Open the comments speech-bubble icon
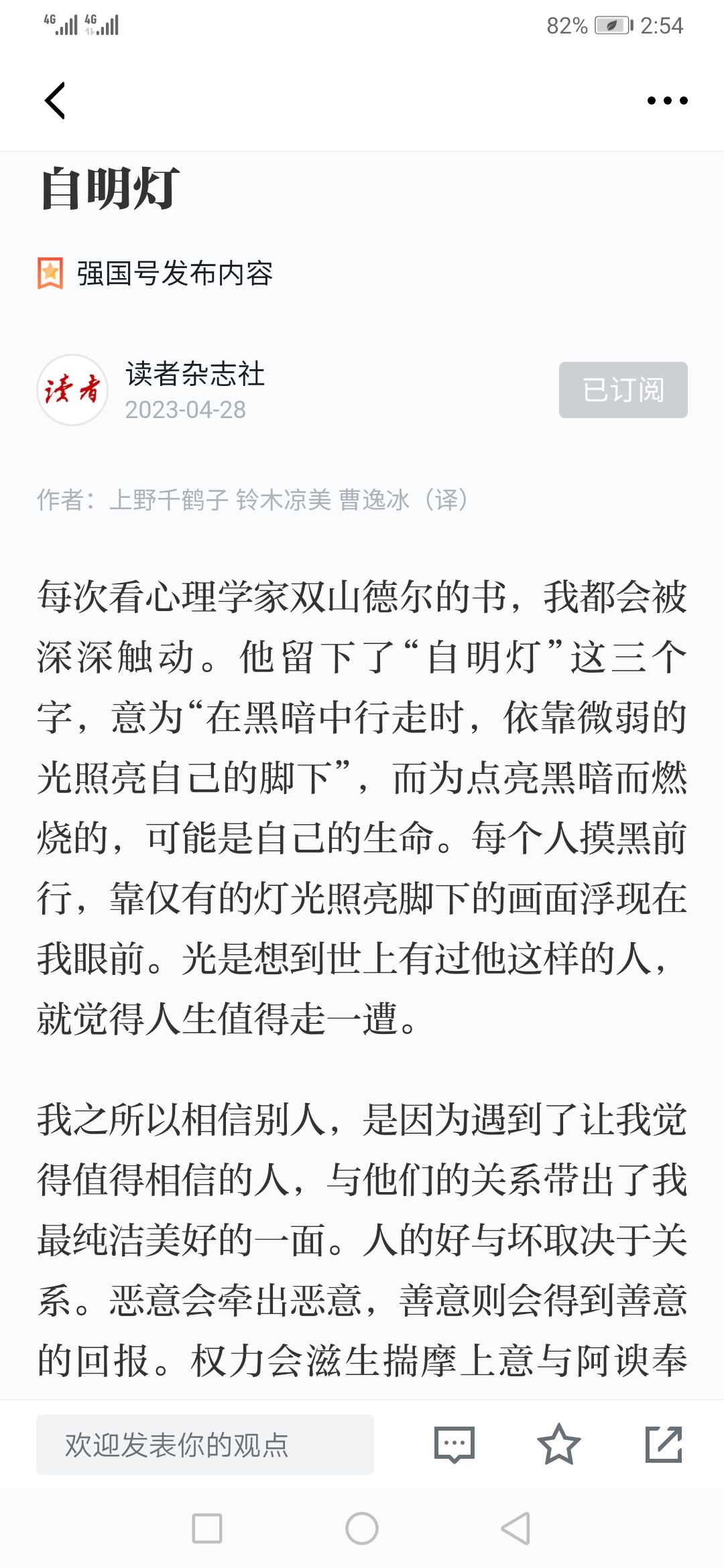Screen dimensions: 724x1568 (x=455, y=1444)
